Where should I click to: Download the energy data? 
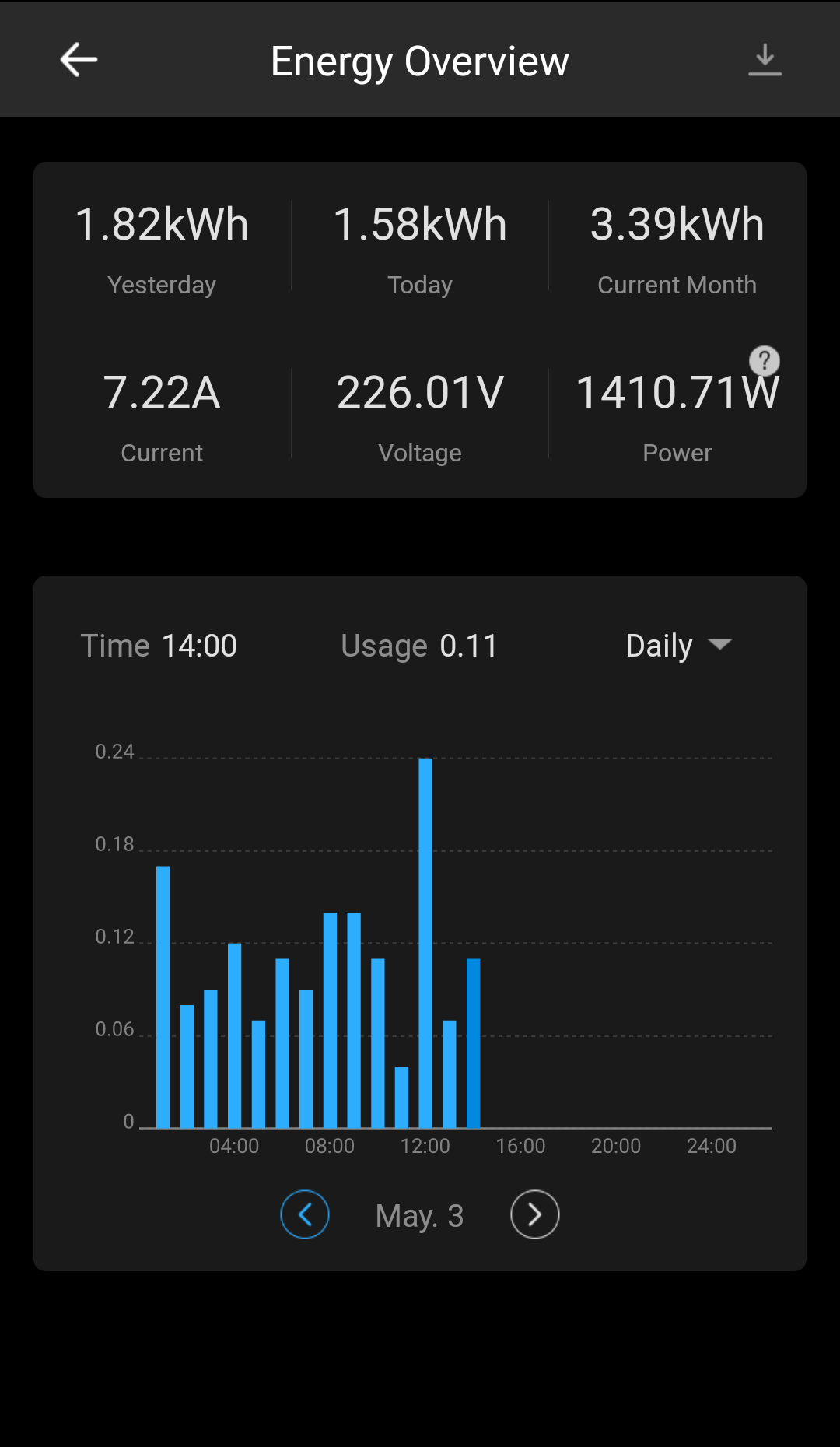click(765, 60)
